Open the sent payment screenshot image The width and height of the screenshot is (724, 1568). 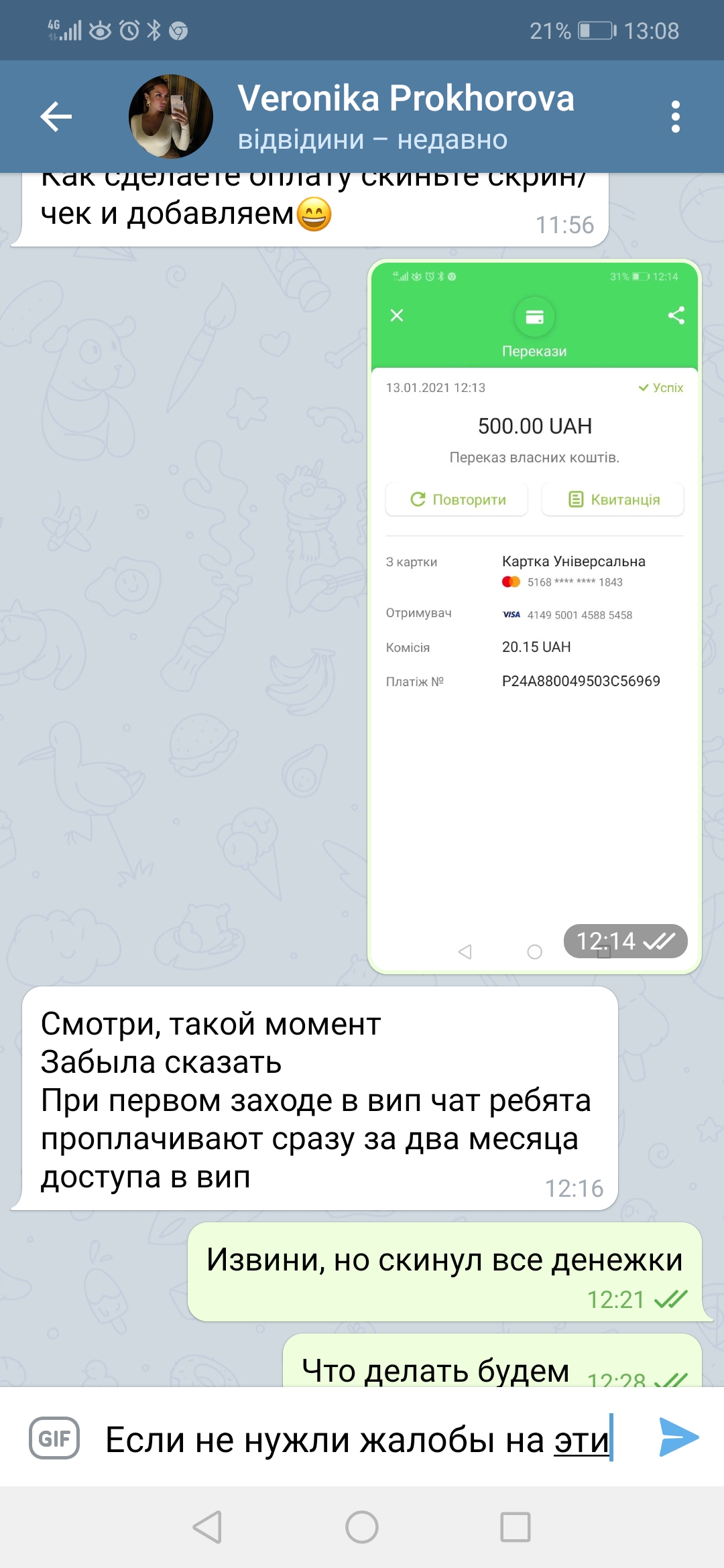click(x=534, y=616)
